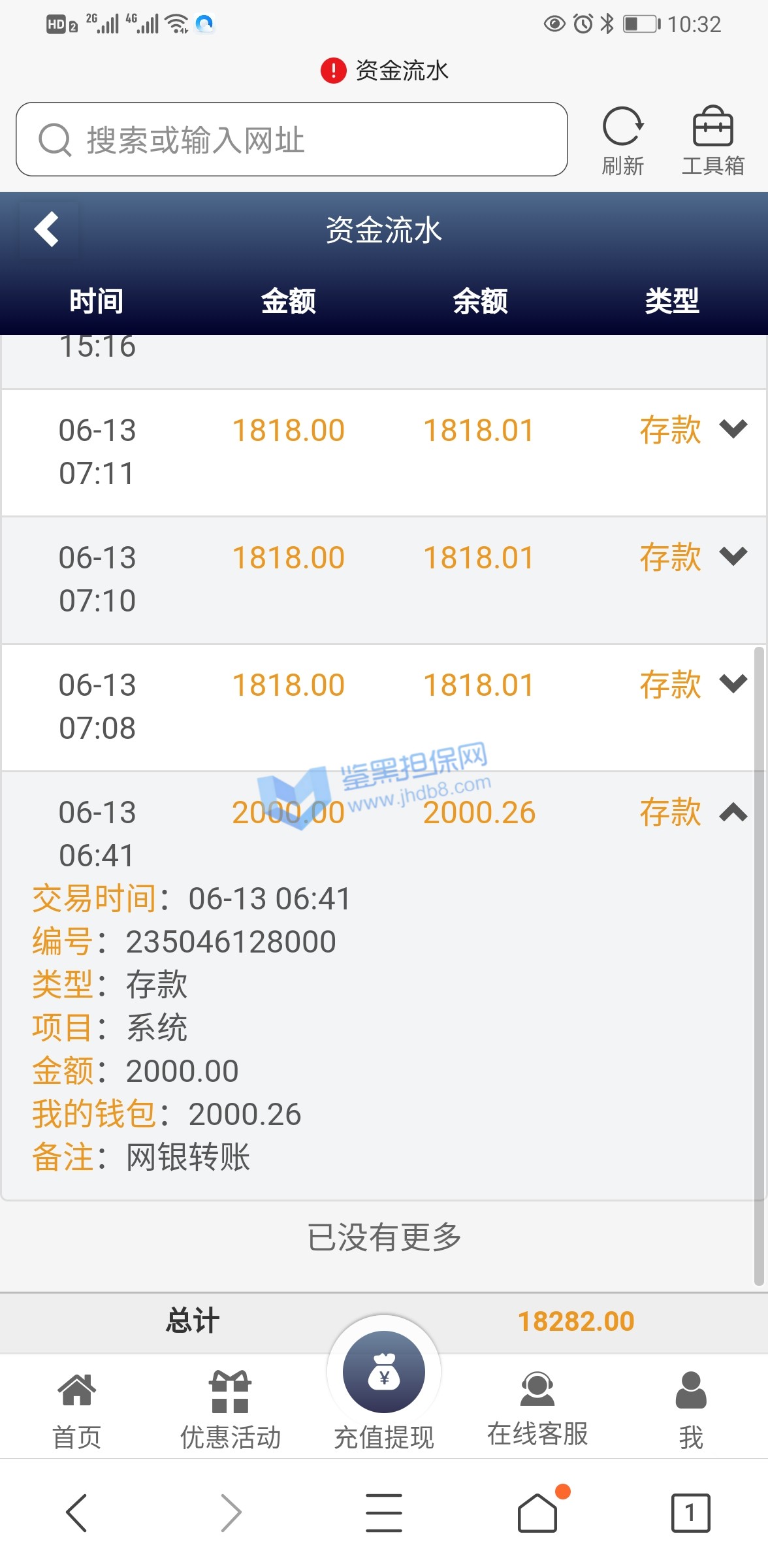Open the browser menu button

(384, 1512)
